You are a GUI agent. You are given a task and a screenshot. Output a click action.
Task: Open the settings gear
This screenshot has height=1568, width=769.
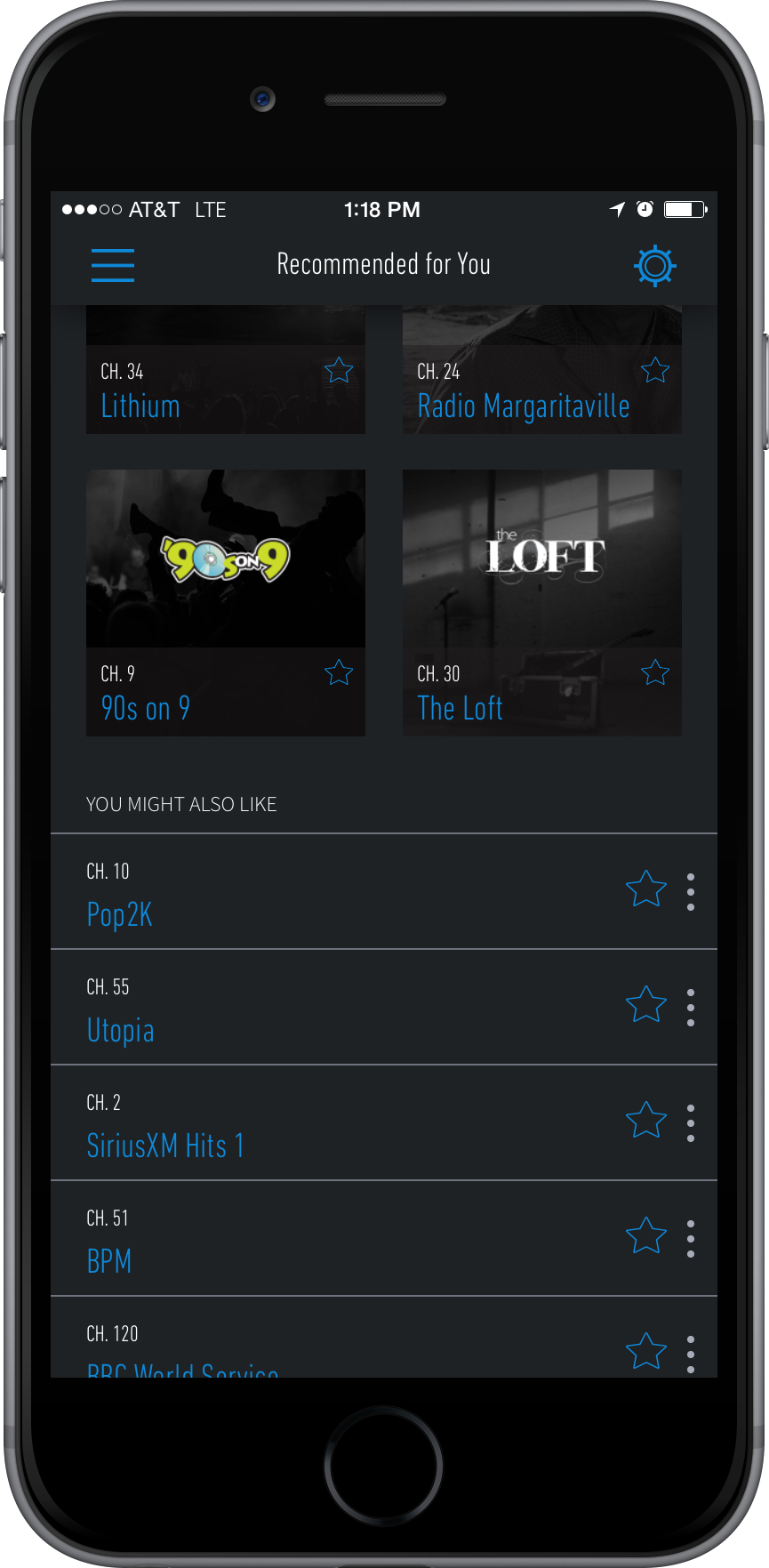point(655,265)
